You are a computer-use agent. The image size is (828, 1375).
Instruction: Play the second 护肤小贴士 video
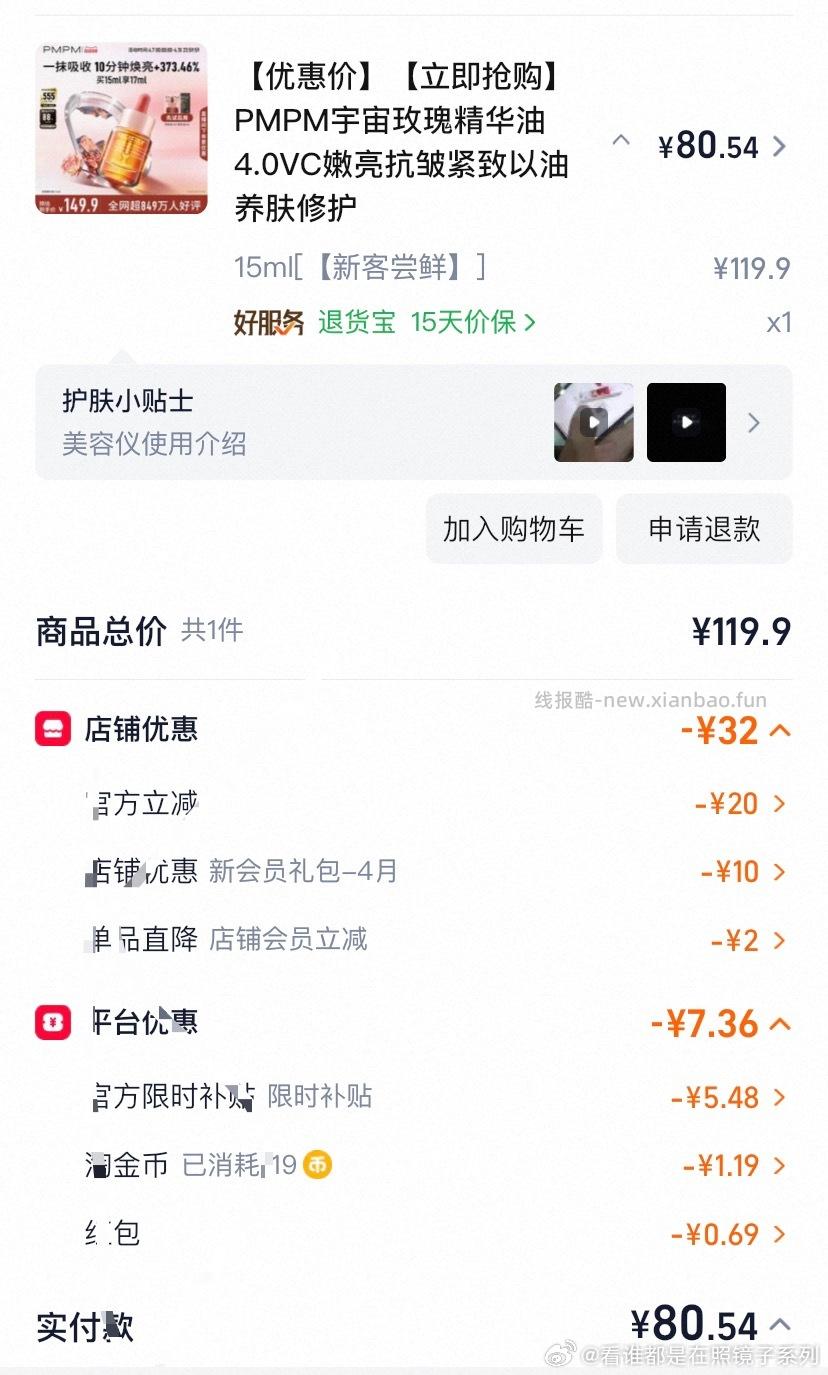686,422
